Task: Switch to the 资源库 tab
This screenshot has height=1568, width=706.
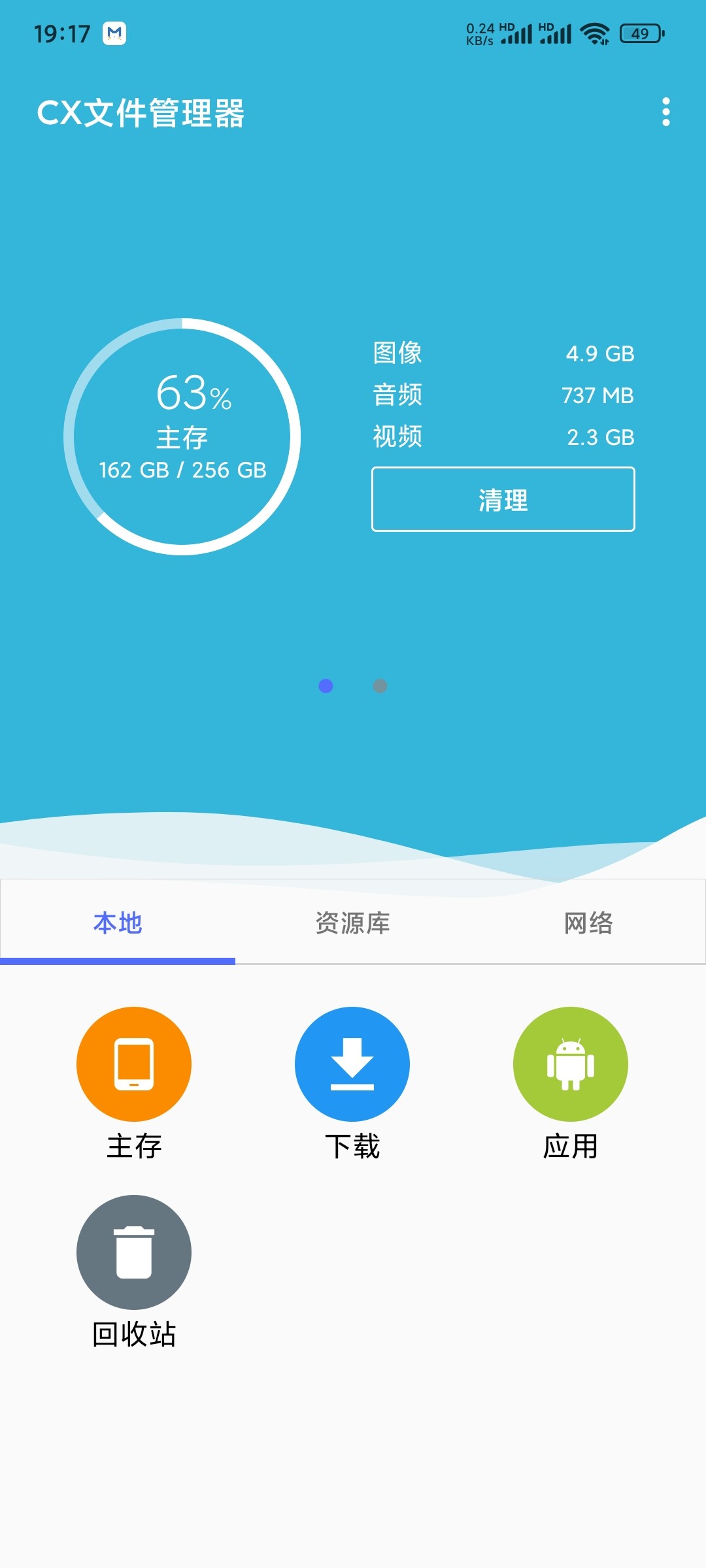Action: [353, 923]
